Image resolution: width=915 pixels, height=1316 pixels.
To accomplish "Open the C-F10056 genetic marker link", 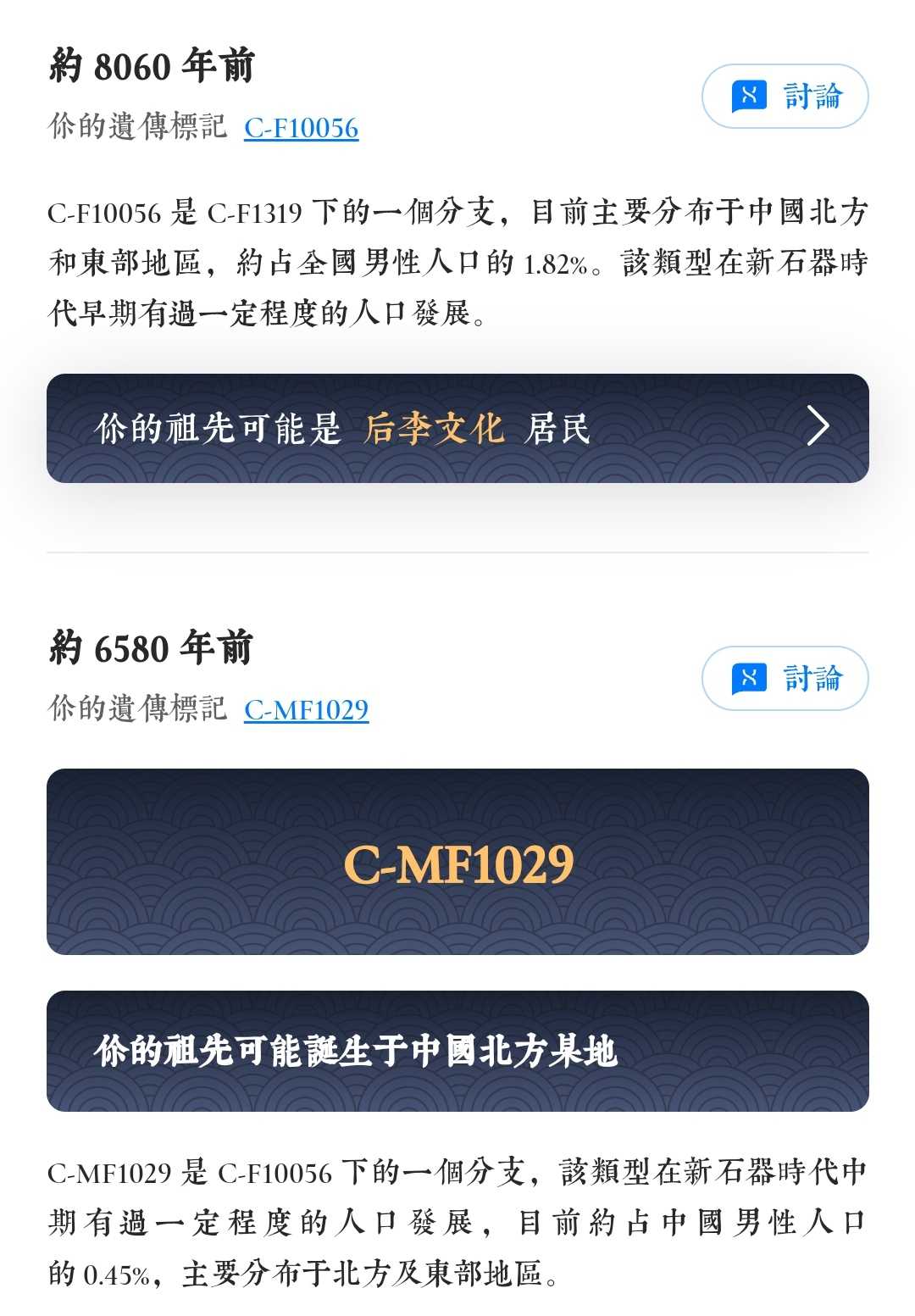I will [x=301, y=128].
